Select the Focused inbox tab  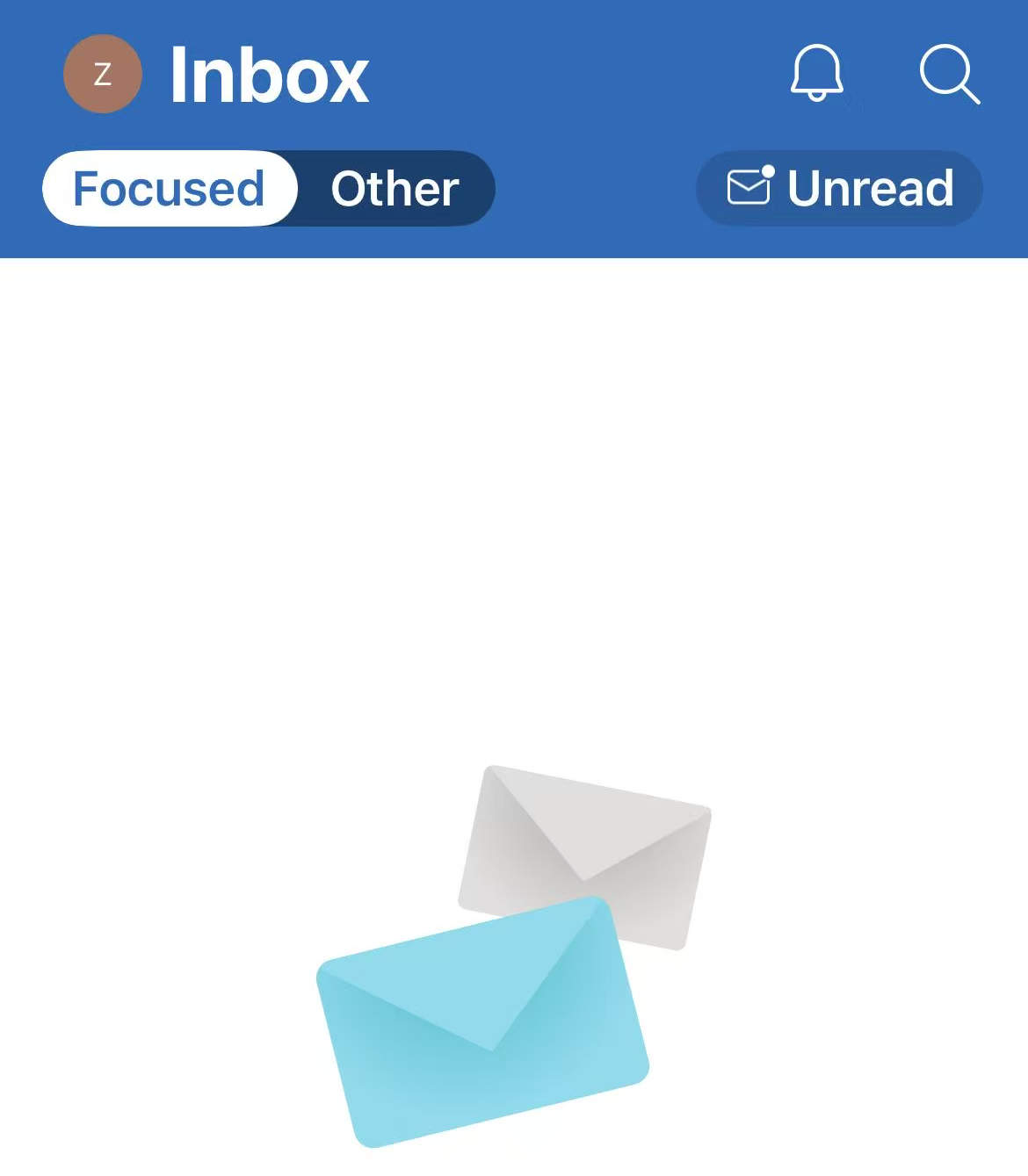point(170,189)
